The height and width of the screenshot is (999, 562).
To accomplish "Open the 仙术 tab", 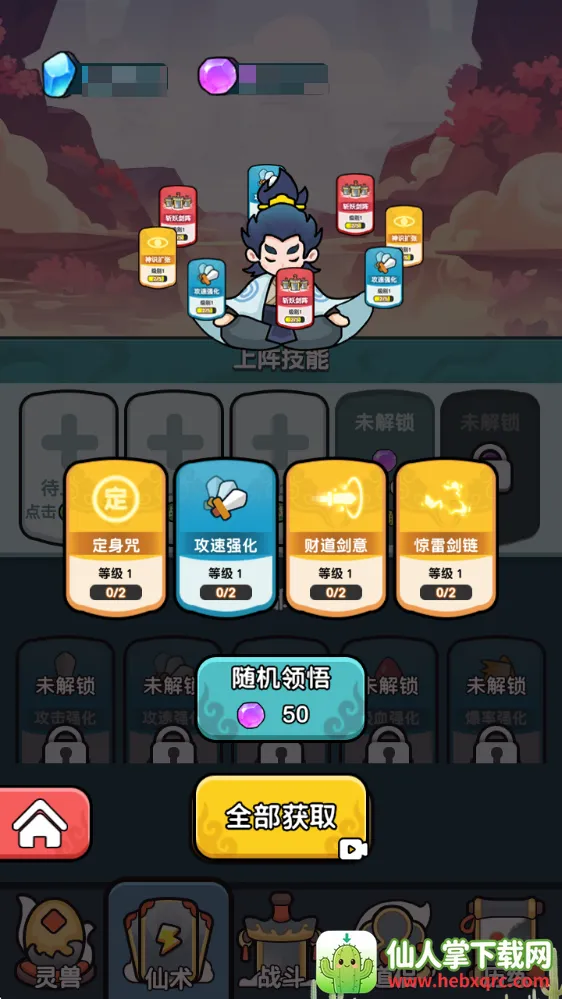I will point(168,942).
